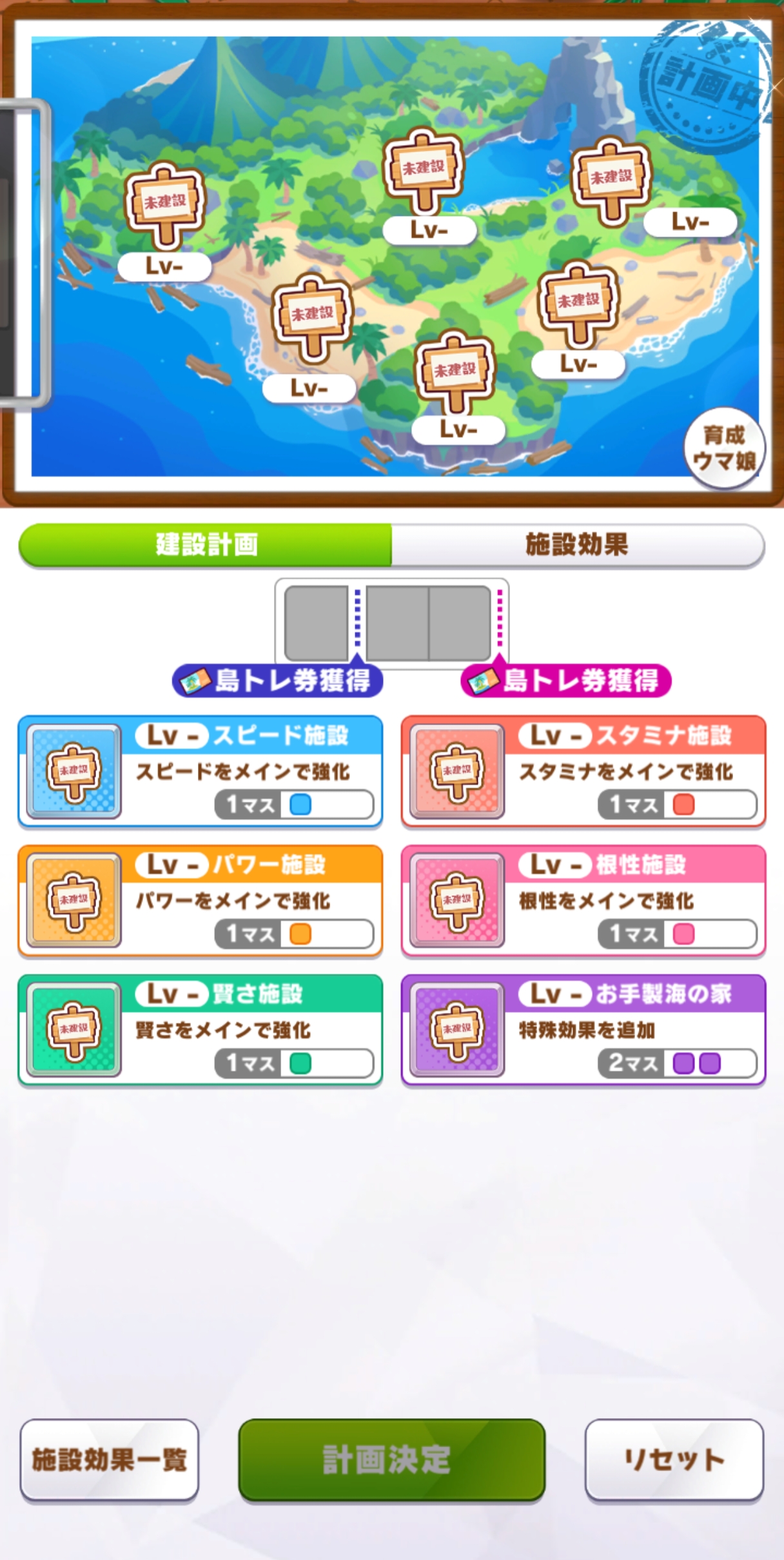Open the 施設効果一覧 list
This screenshot has width=784, height=1560.
pyautogui.click(x=110, y=1459)
